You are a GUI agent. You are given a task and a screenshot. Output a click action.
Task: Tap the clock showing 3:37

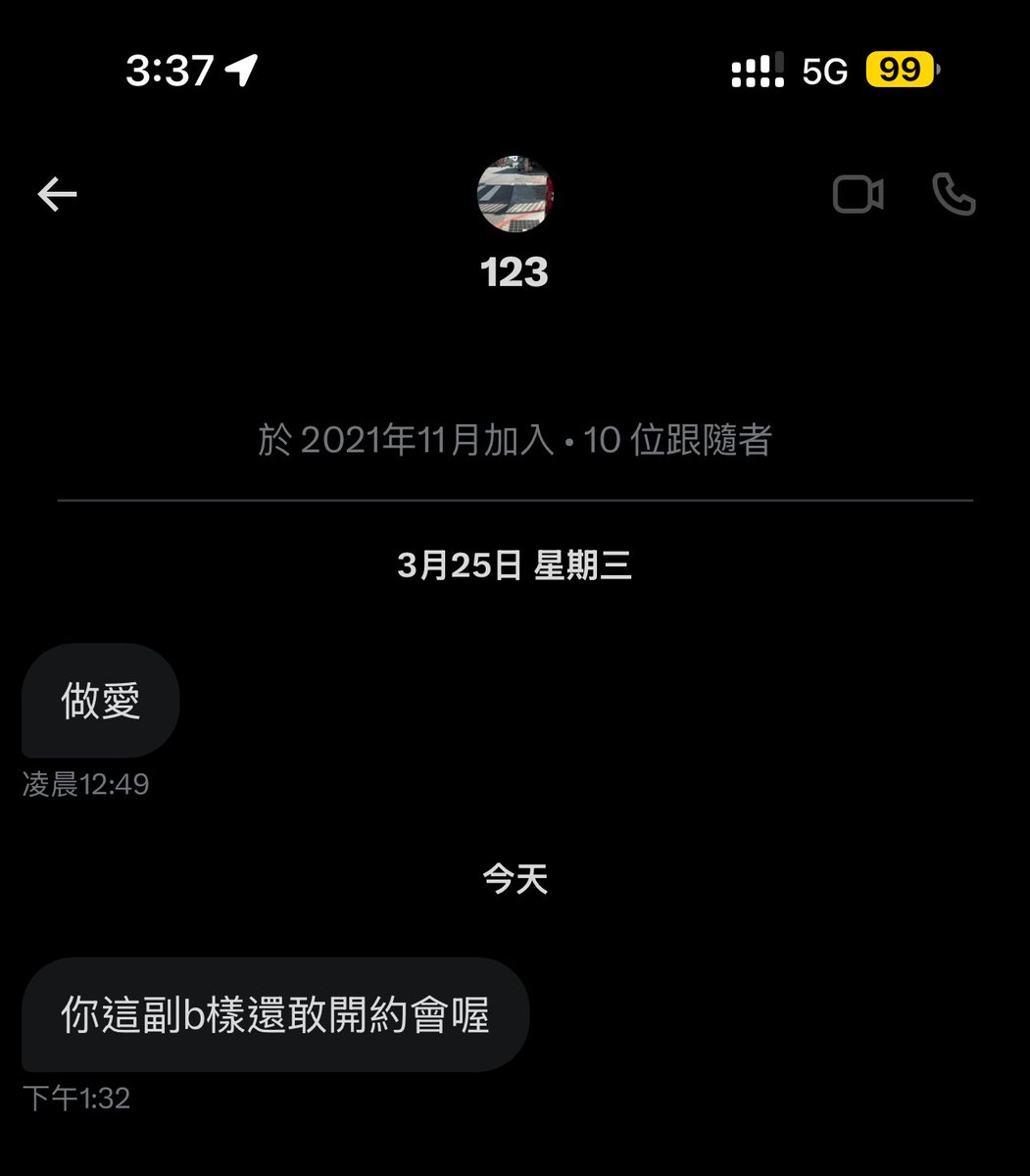pos(167,69)
